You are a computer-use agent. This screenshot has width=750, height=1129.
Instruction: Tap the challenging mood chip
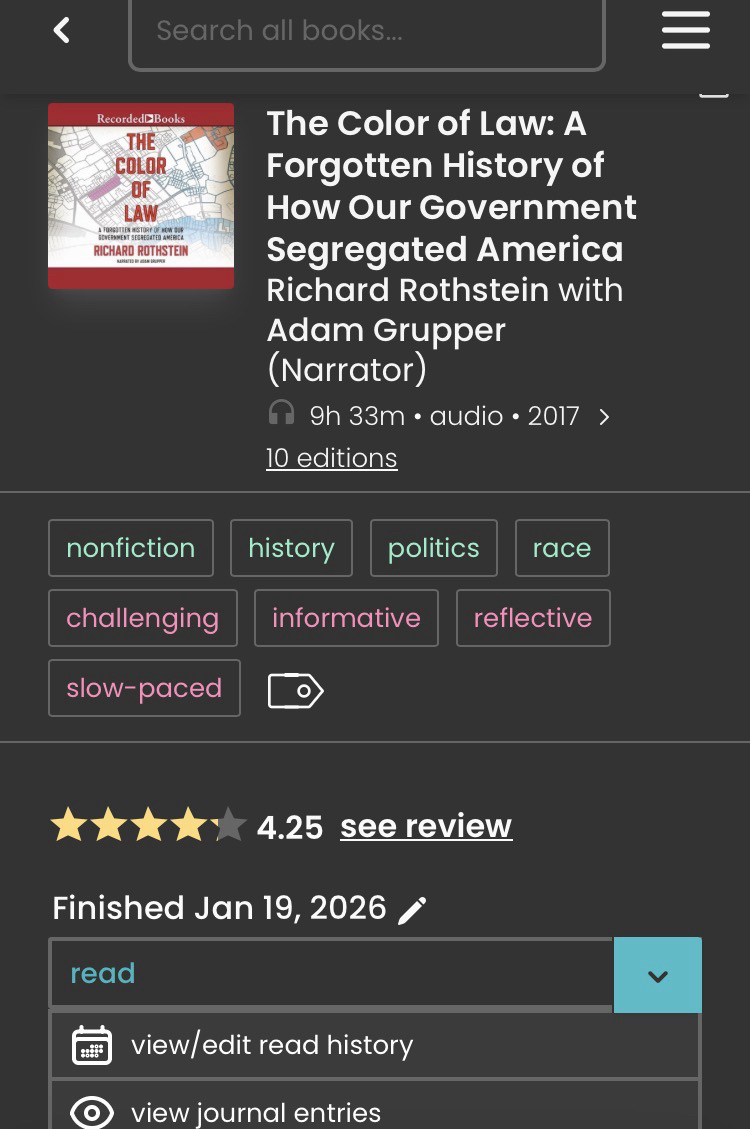[x=143, y=618]
